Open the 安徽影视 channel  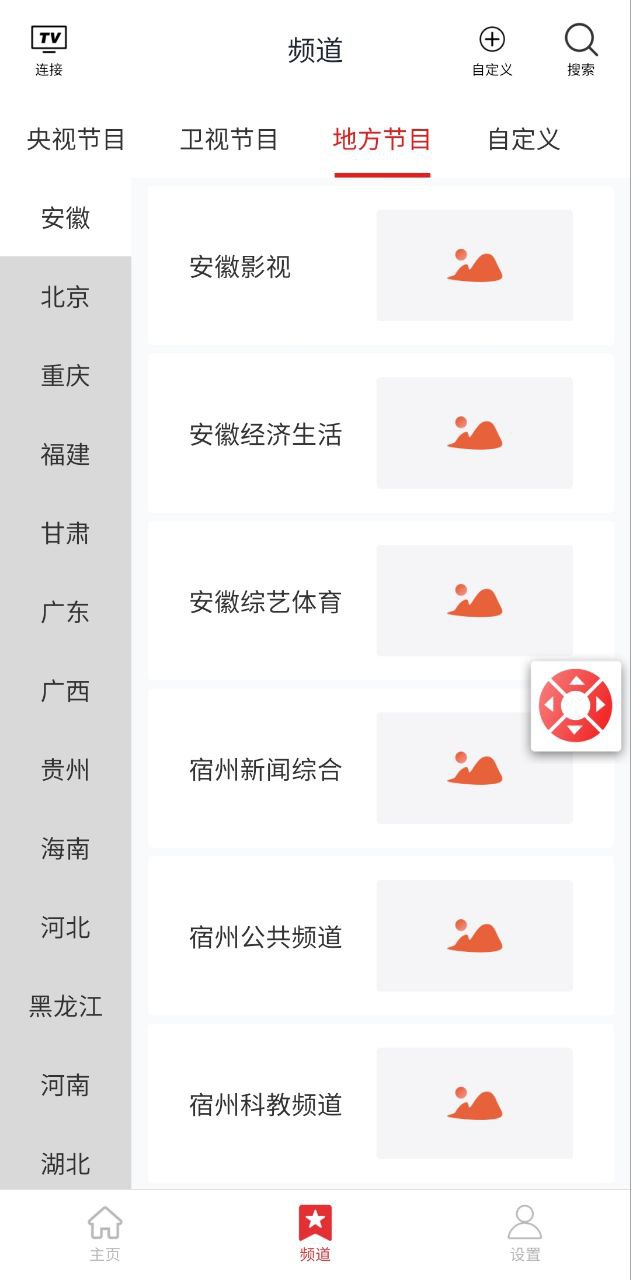point(380,266)
